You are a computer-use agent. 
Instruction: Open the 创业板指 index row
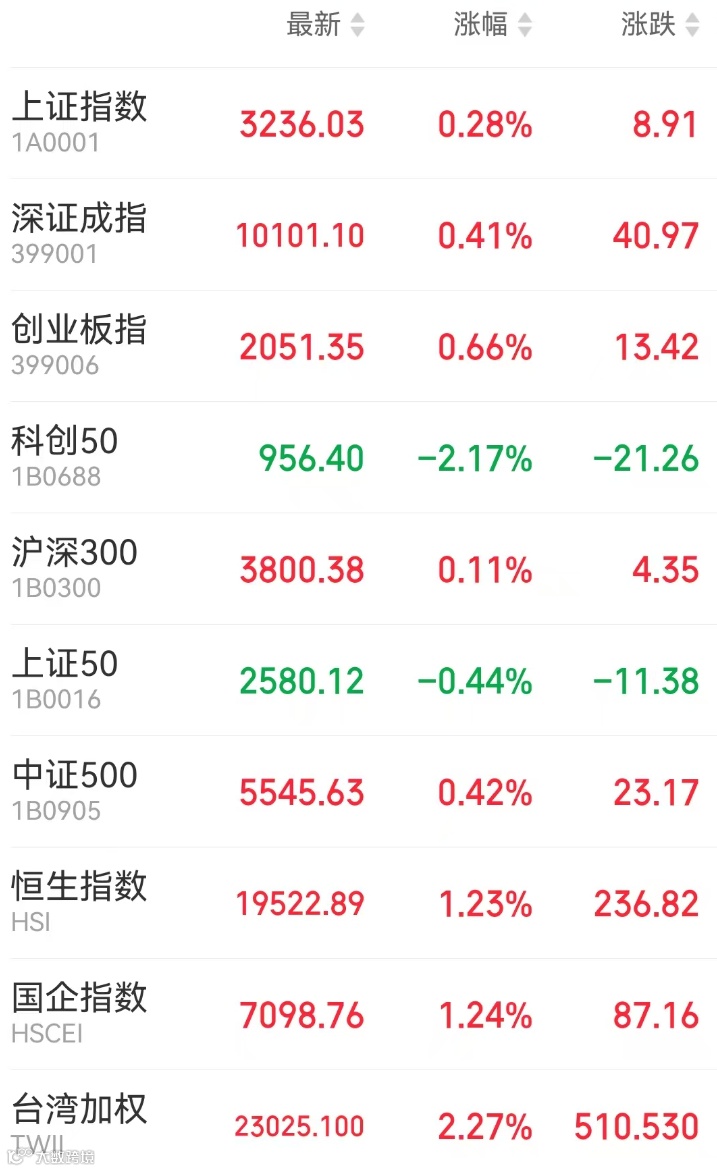pyautogui.click(x=358, y=346)
